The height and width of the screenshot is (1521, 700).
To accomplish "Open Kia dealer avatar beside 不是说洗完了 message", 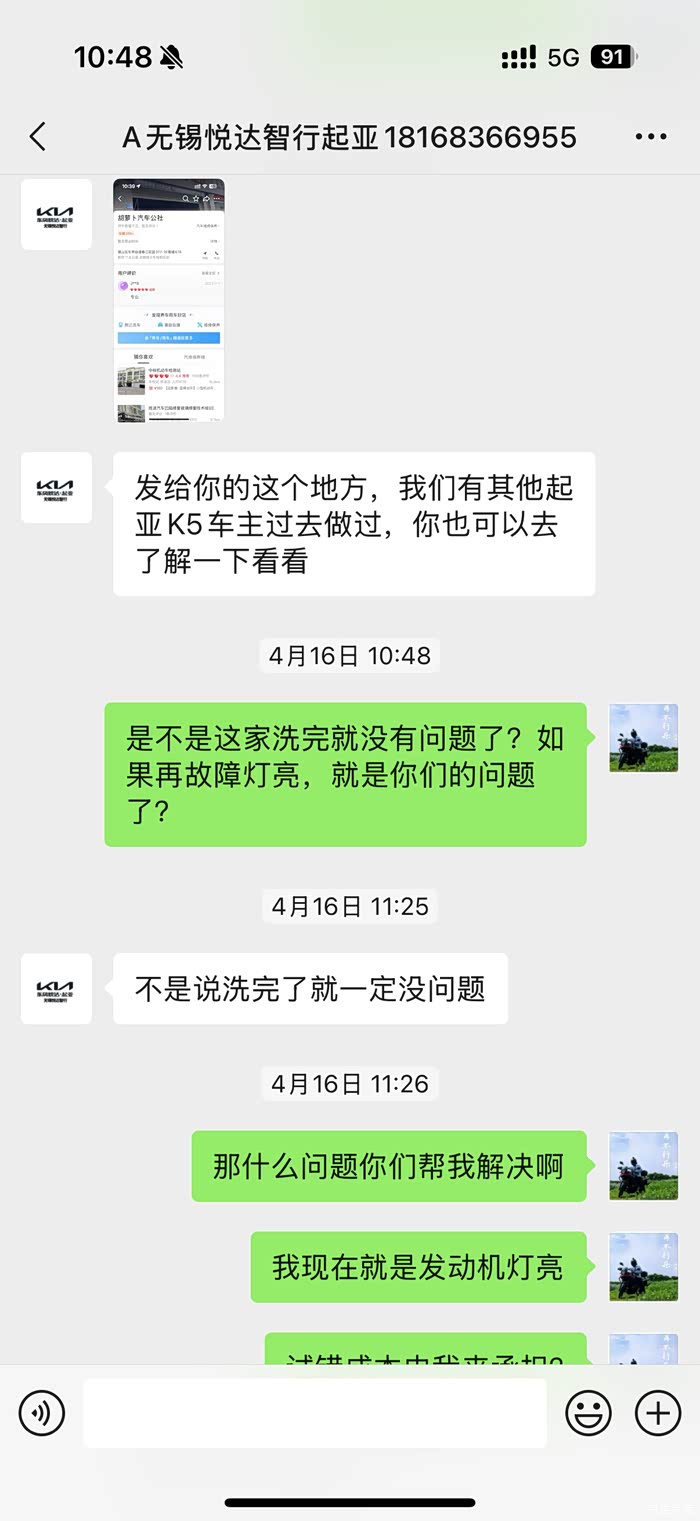I will coord(56,988).
